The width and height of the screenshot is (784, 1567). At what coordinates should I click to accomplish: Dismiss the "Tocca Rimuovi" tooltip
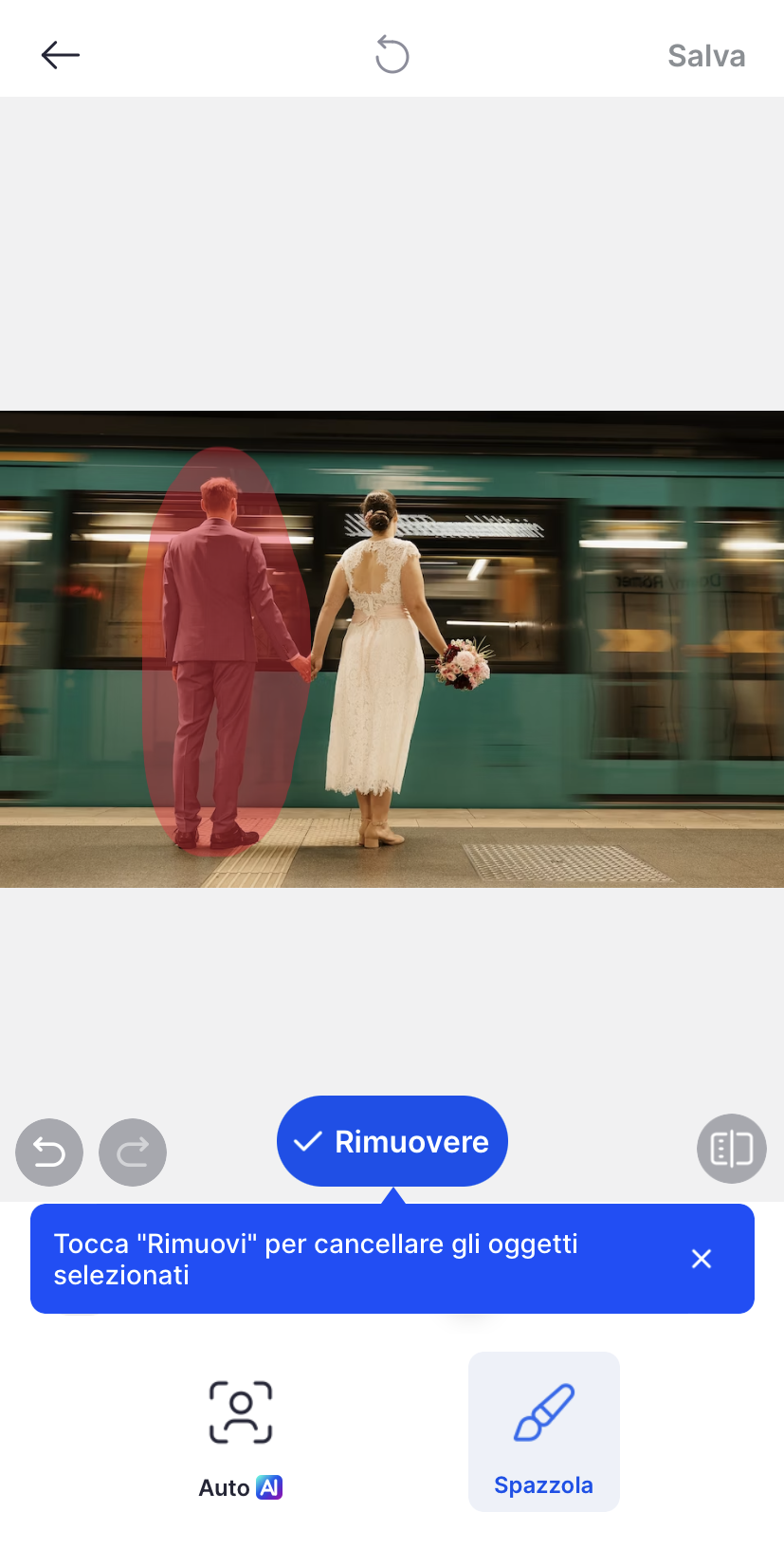click(701, 1259)
